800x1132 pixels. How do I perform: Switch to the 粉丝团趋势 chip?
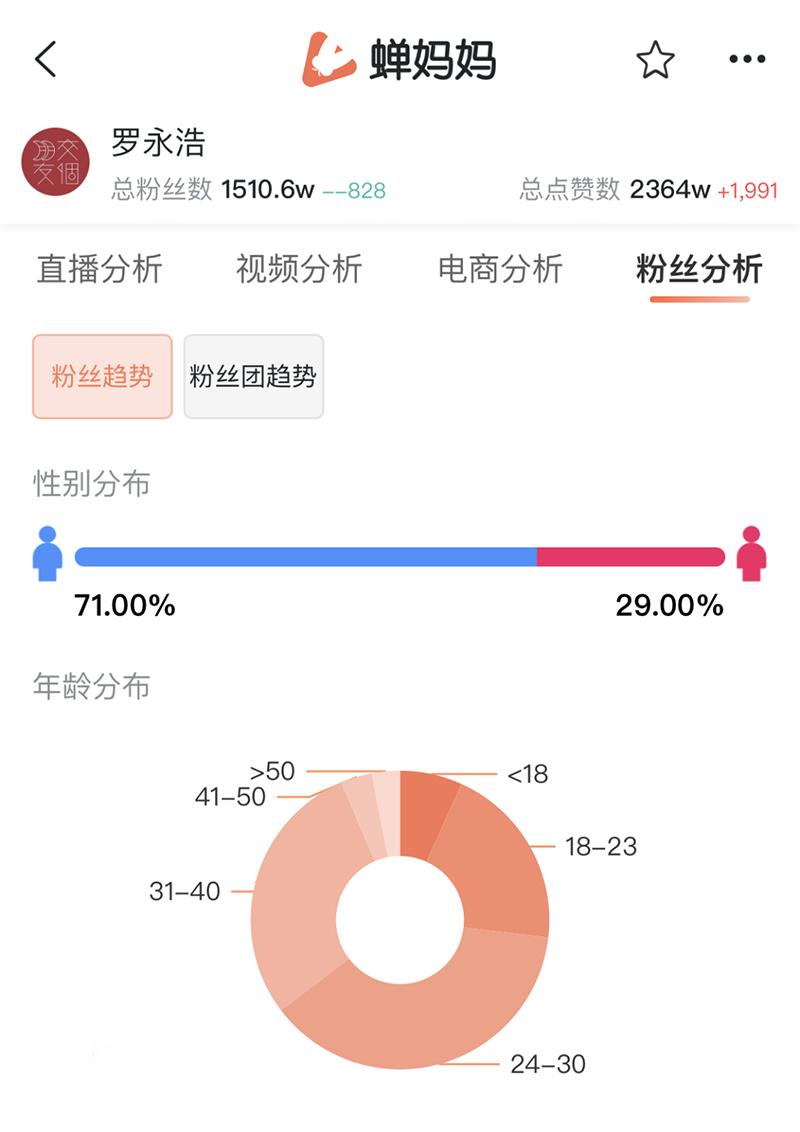(253, 376)
